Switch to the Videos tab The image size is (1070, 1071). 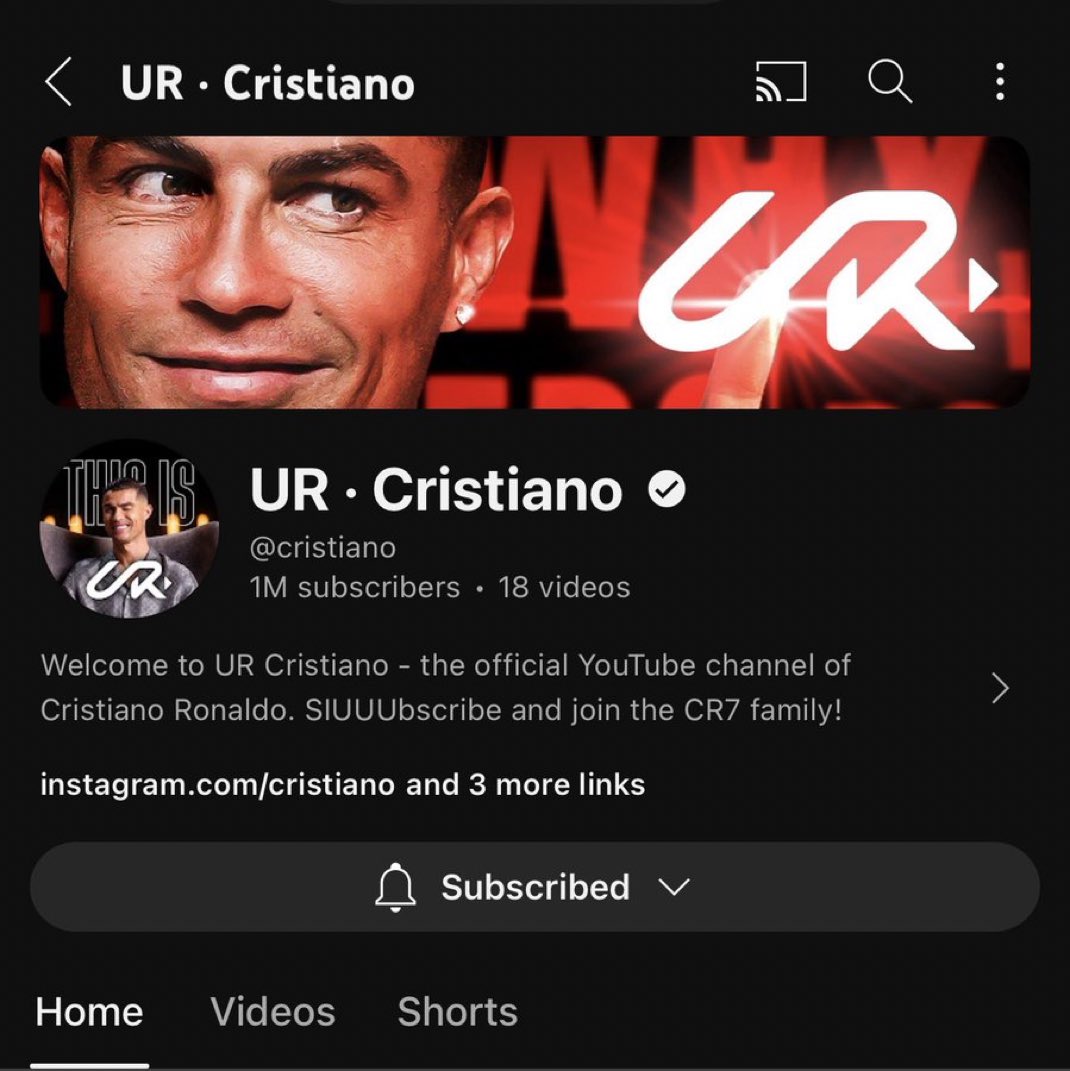[x=272, y=1012]
